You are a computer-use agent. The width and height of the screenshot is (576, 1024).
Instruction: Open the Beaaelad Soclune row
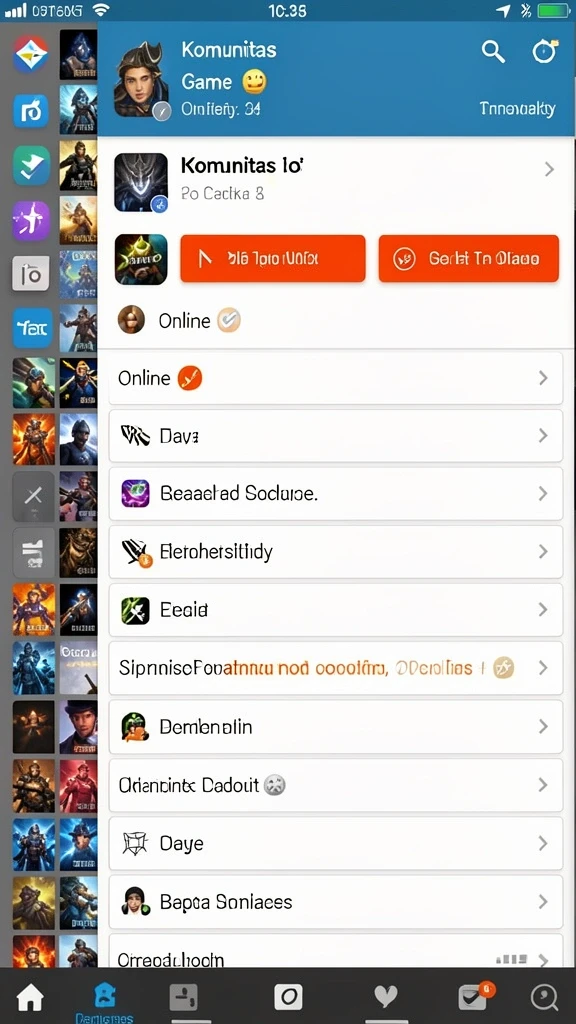click(x=336, y=494)
